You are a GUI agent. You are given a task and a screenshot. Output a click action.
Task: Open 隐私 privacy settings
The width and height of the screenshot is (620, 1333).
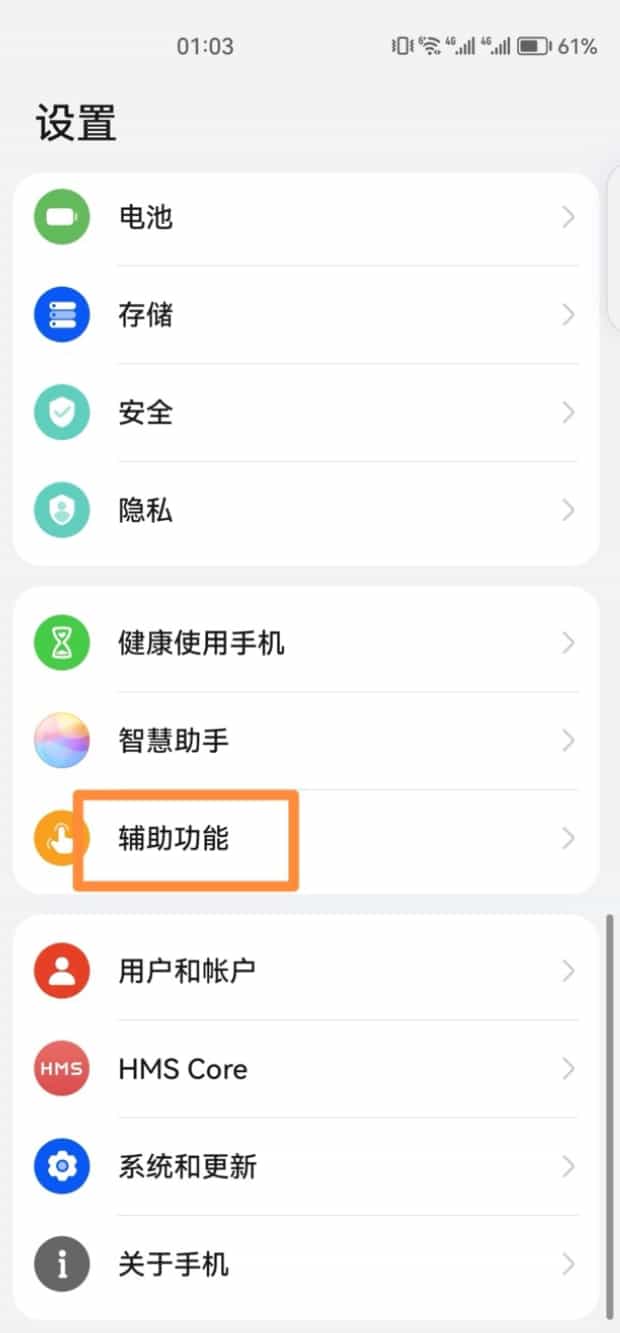click(305, 511)
